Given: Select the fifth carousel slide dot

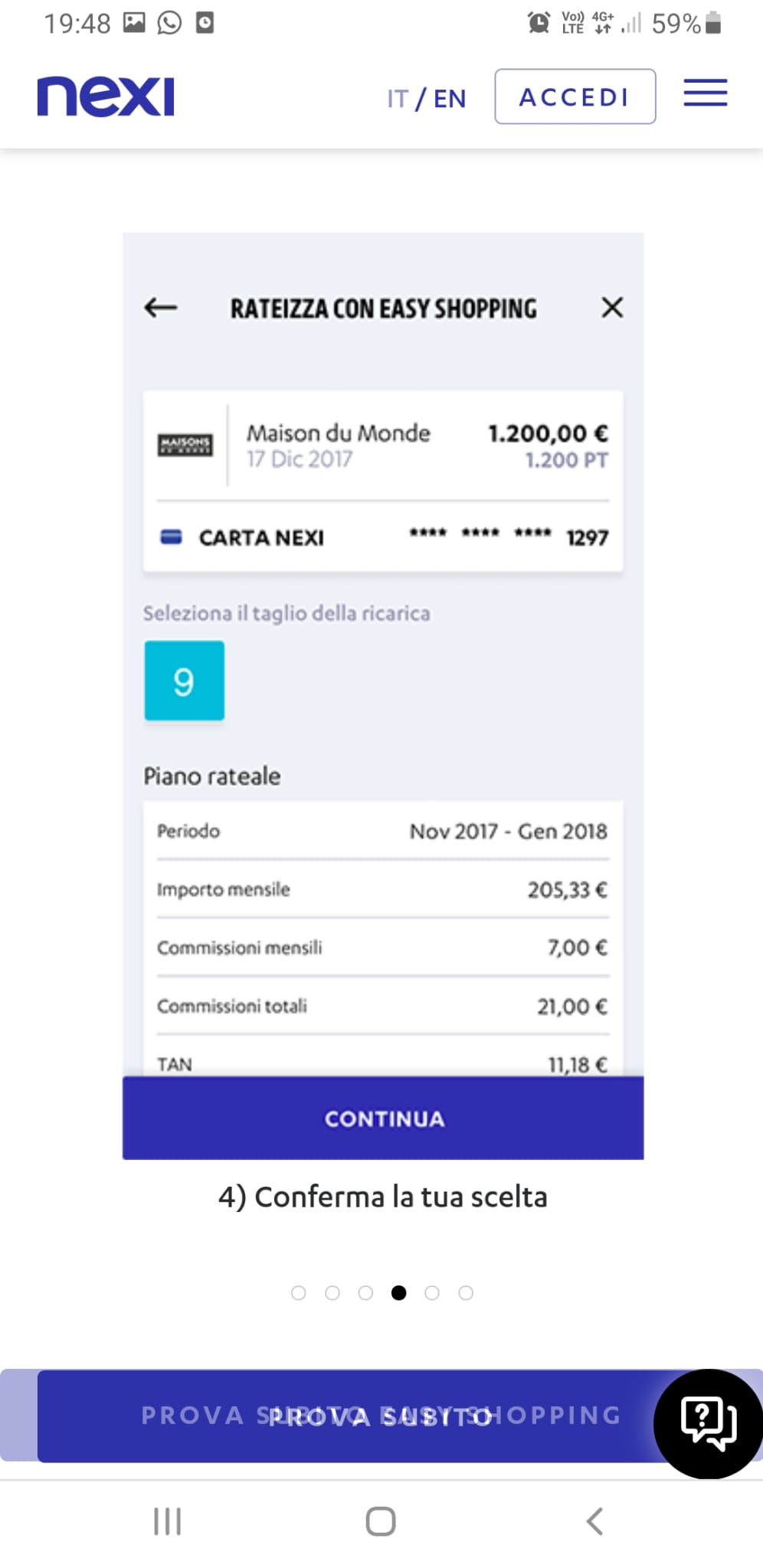Looking at the screenshot, I should (432, 1292).
